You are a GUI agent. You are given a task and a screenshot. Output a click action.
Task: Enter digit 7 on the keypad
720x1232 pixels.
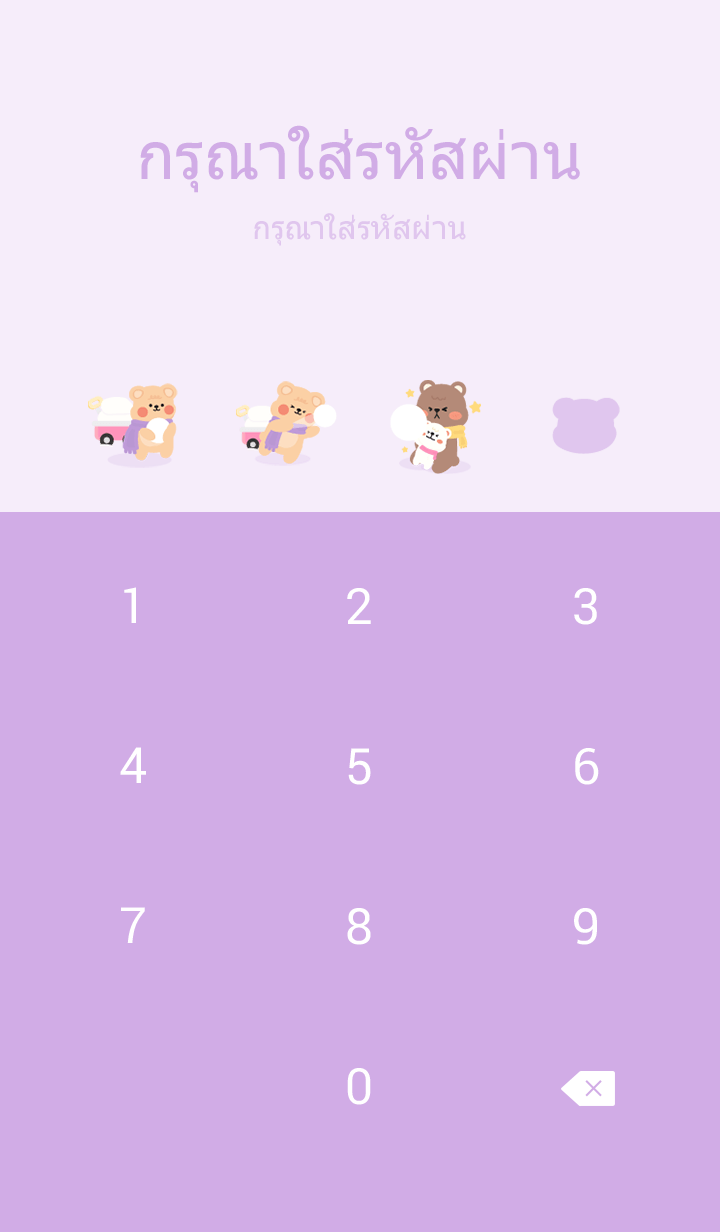(x=133, y=927)
